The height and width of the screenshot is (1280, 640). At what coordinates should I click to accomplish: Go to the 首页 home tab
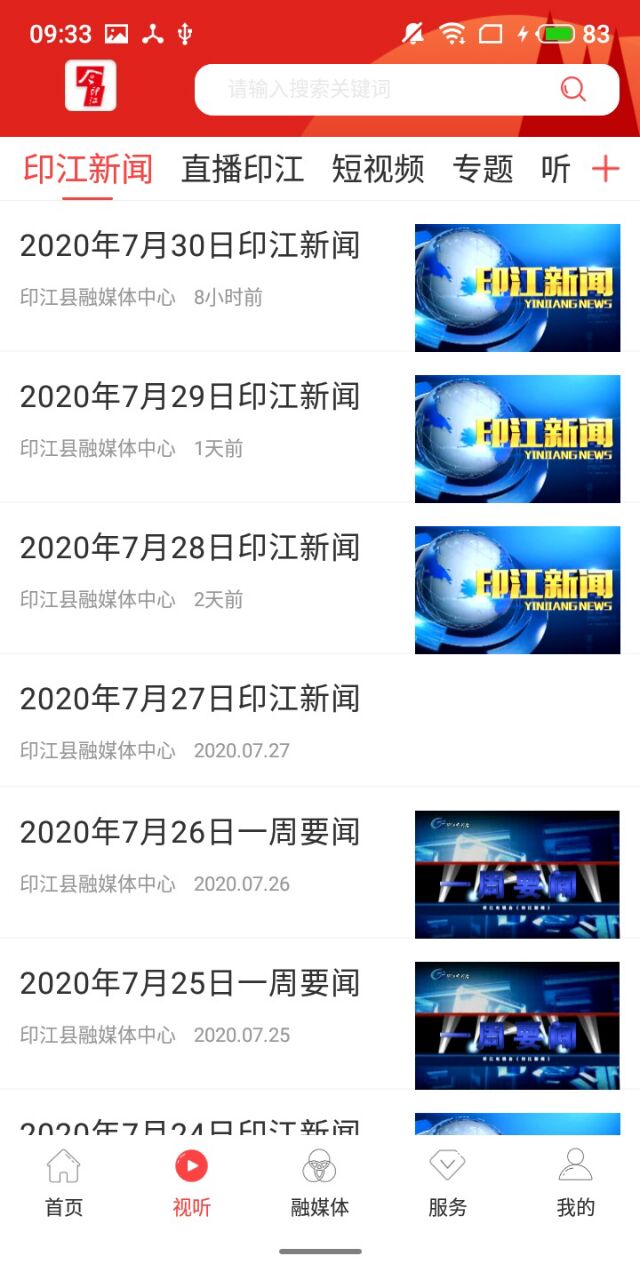tap(63, 1183)
